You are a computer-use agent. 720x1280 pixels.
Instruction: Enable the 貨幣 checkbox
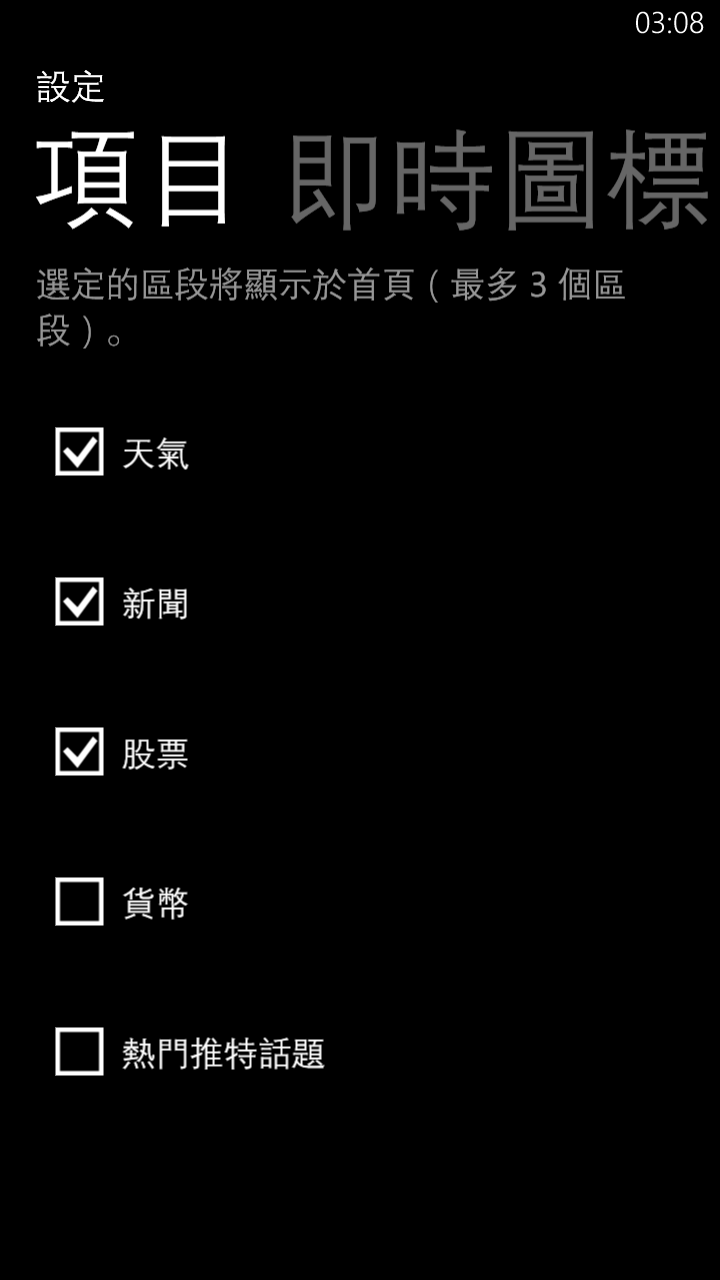click(x=79, y=902)
